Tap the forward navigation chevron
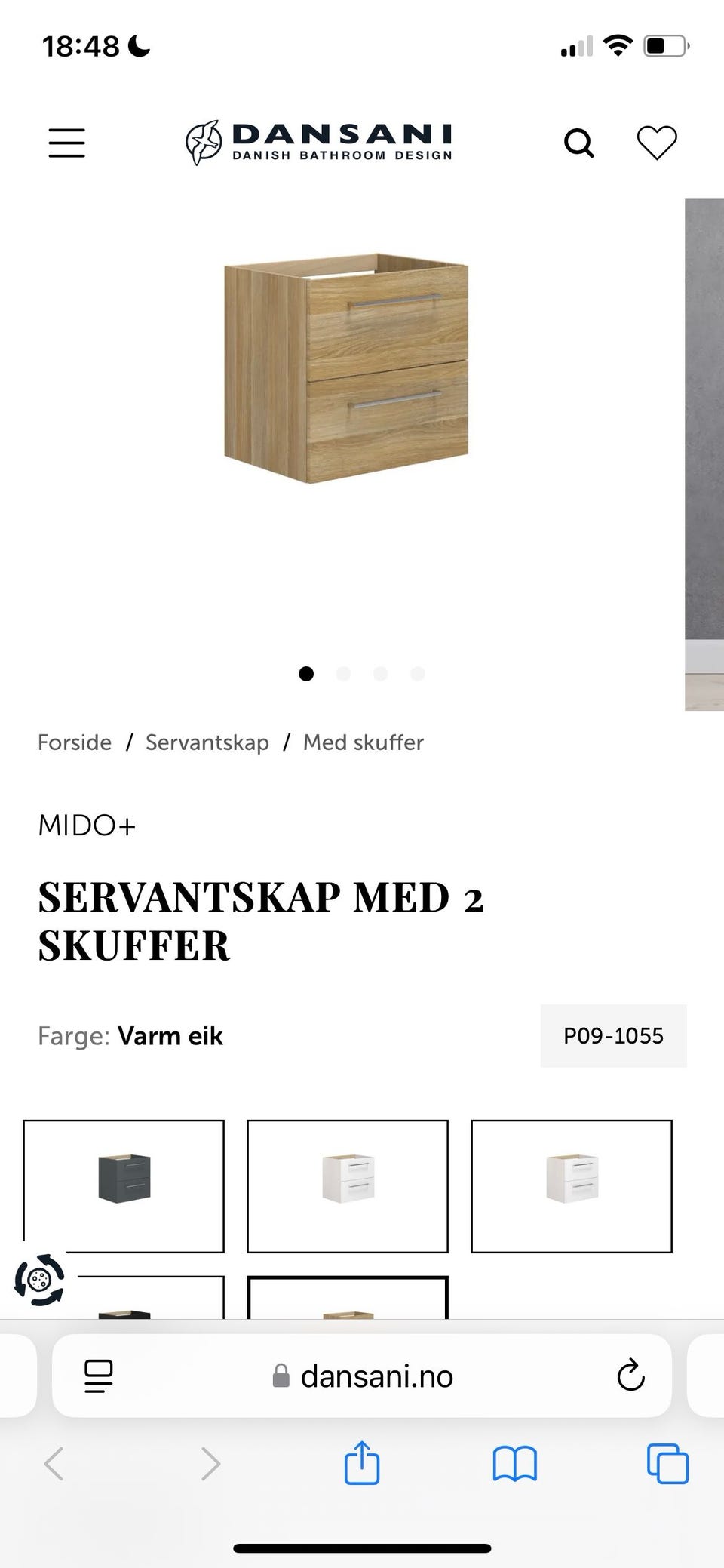 point(208,1464)
